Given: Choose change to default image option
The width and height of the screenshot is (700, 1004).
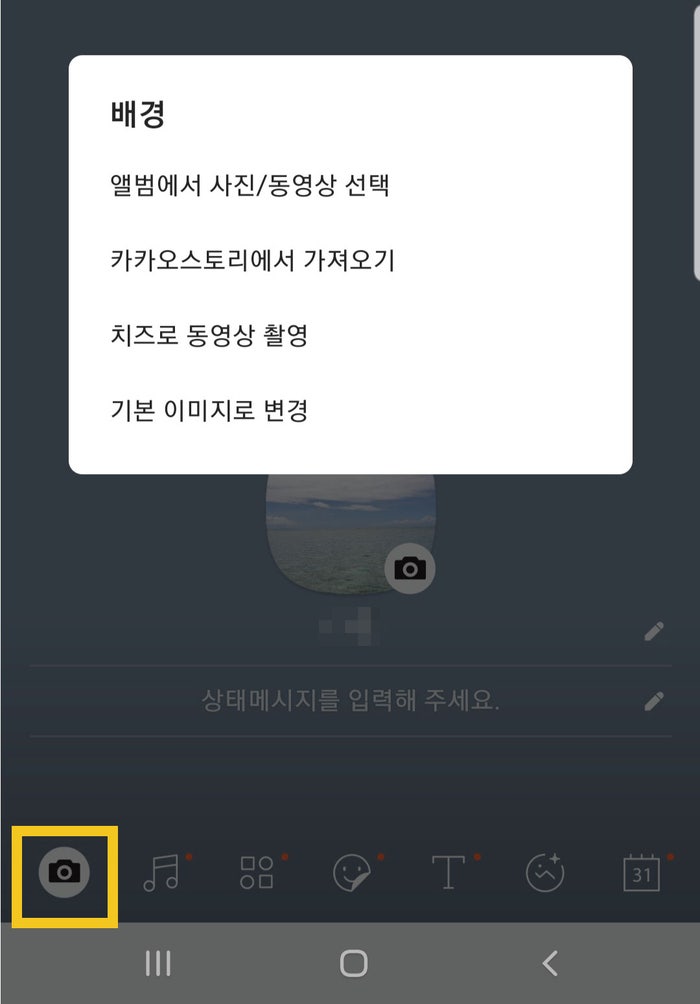Looking at the screenshot, I should [x=209, y=410].
